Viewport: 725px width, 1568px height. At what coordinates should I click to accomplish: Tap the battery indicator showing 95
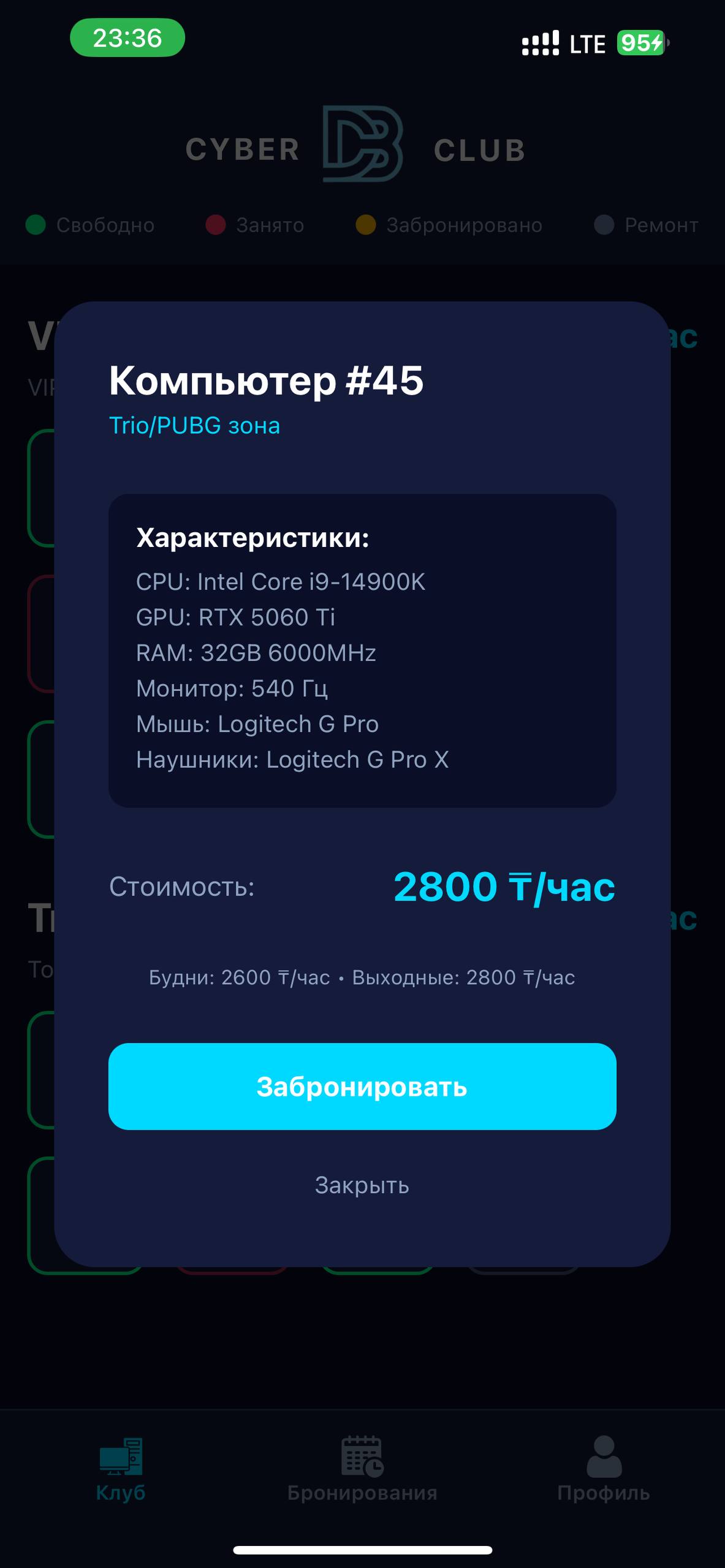pos(639,43)
